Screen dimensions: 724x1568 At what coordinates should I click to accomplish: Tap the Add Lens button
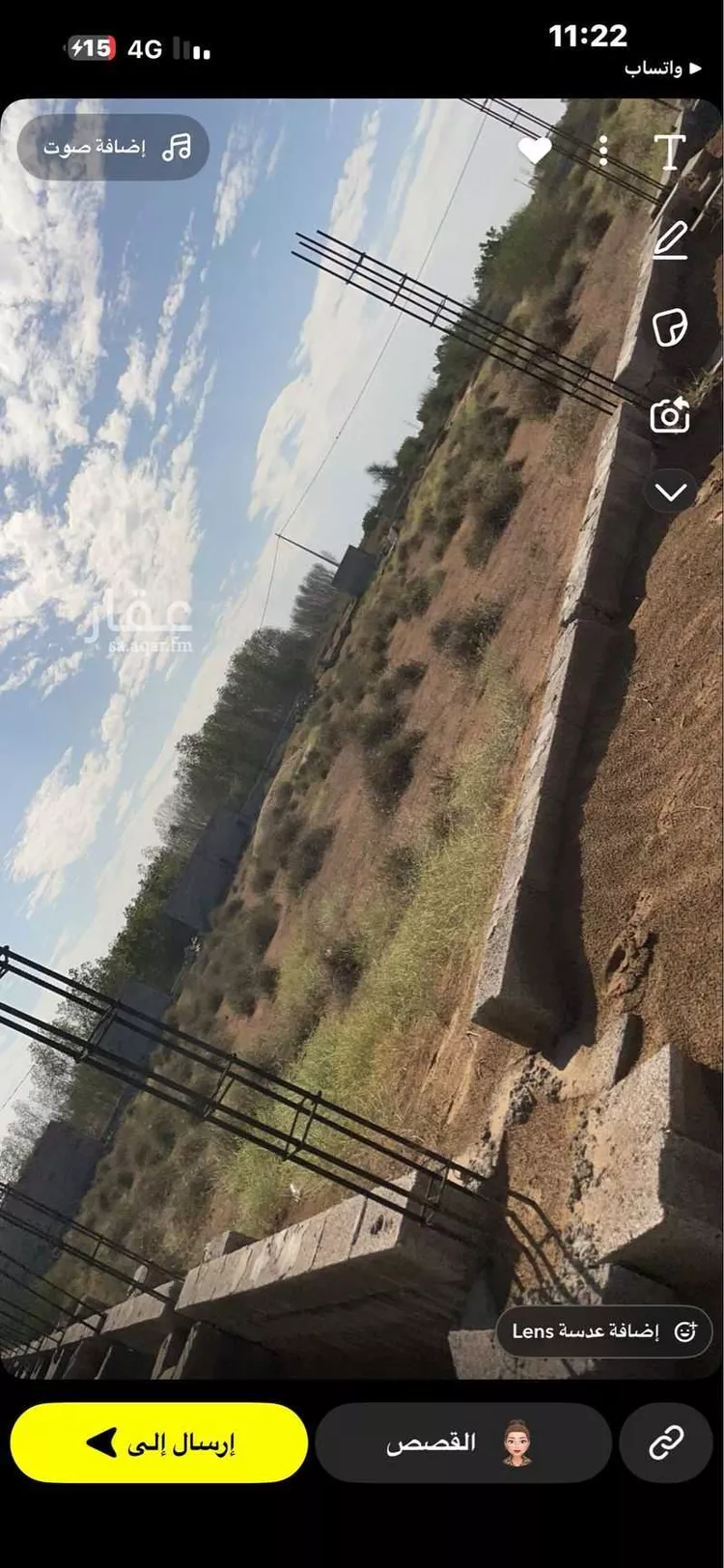coord(603,1331)
